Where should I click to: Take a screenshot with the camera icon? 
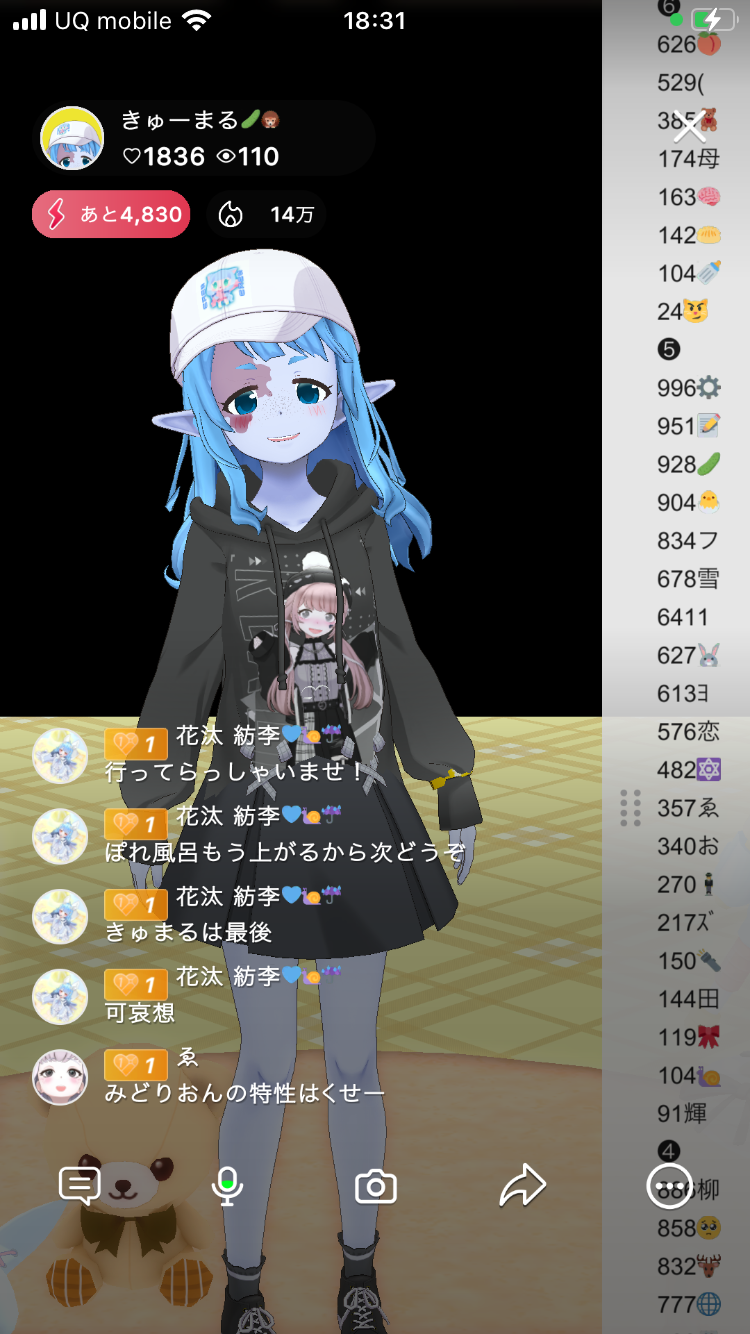pyautogui.click(x=376, y=1187)
